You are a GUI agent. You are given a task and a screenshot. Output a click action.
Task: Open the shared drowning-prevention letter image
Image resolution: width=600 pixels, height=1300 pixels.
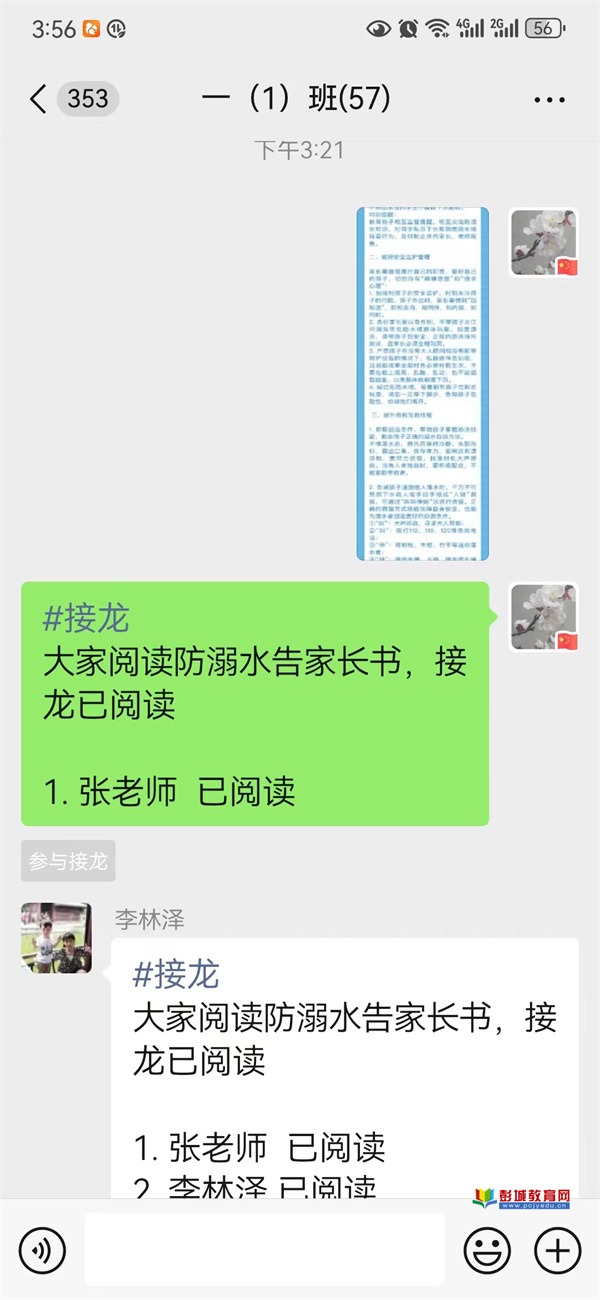click(422, 384)
